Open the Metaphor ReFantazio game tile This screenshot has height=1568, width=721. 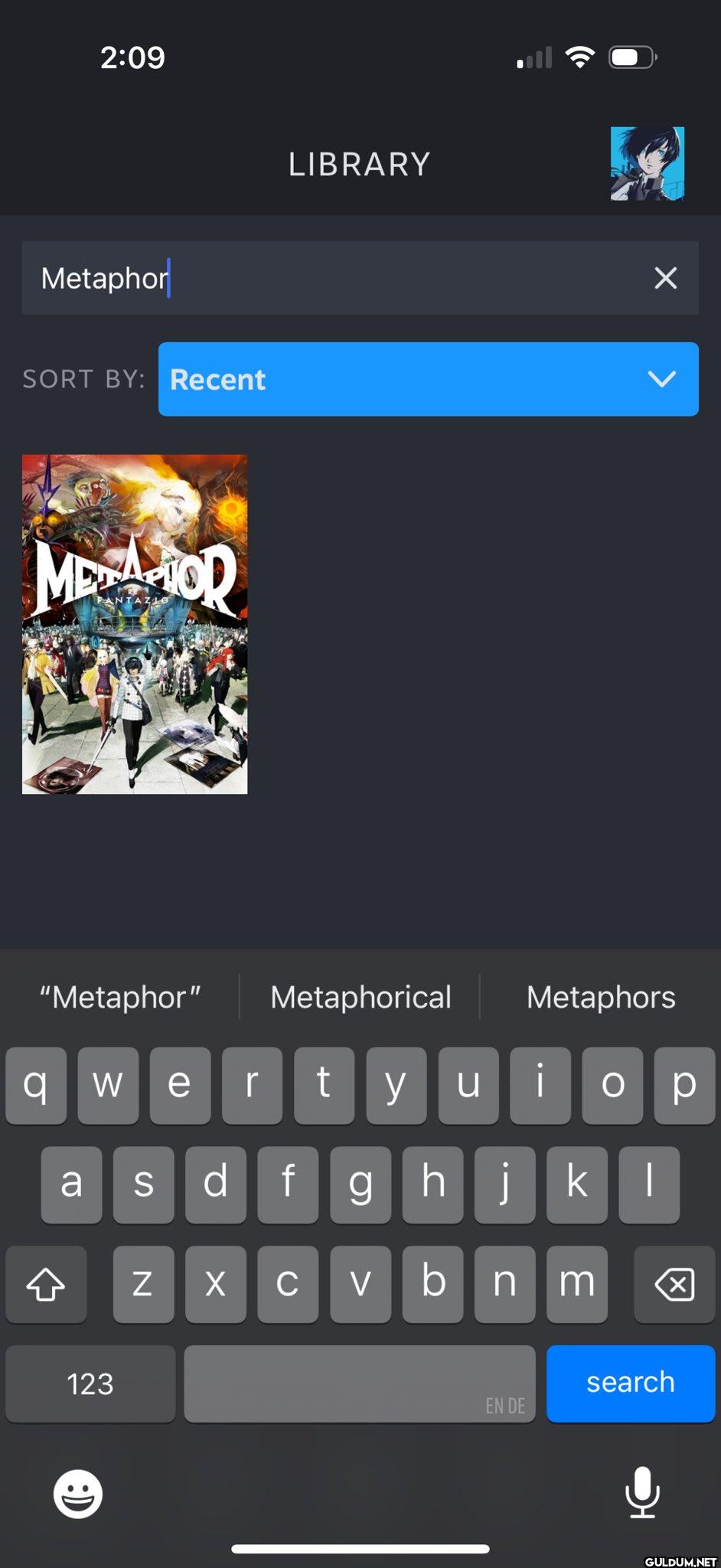tap(135, 624)
